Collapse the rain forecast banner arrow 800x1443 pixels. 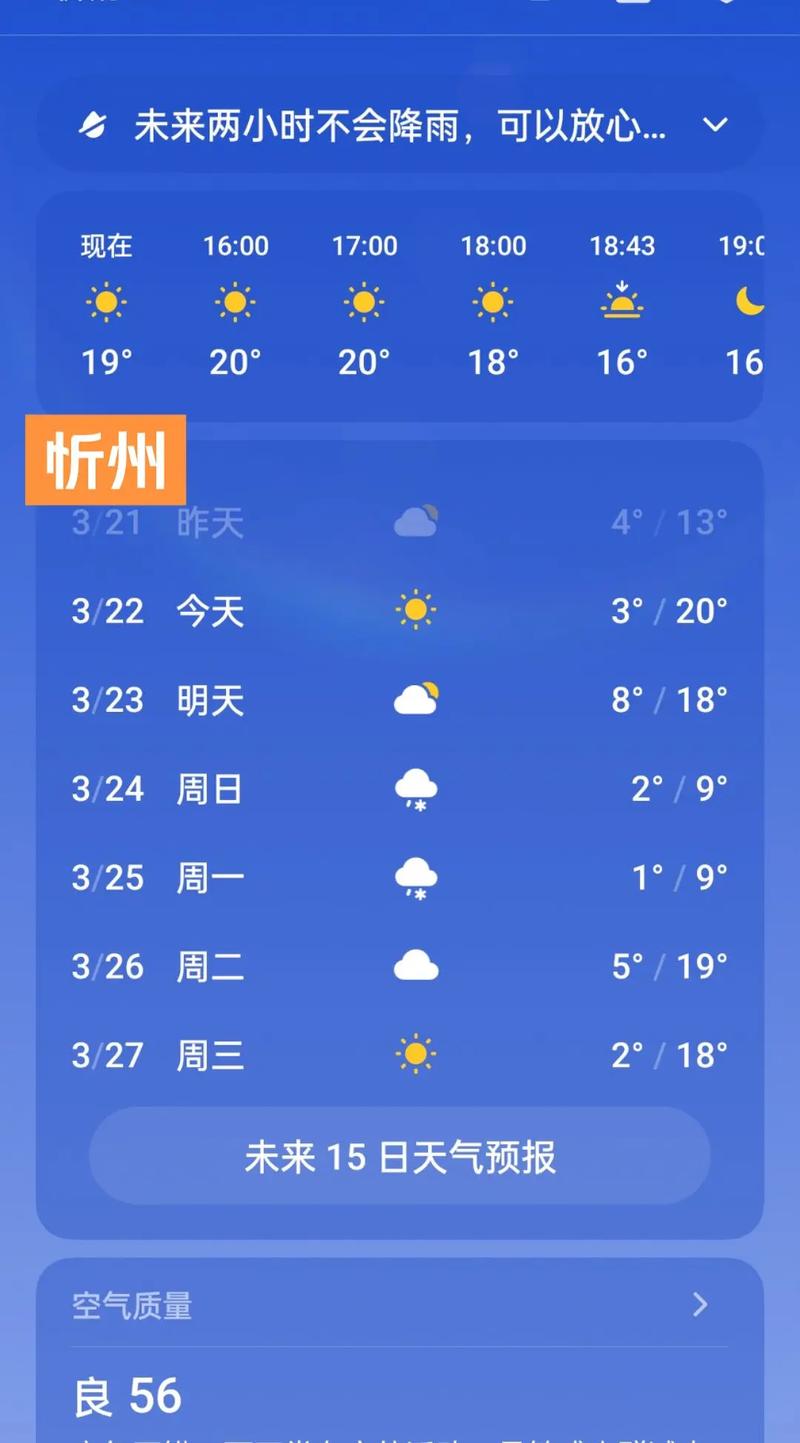point(716,125)
